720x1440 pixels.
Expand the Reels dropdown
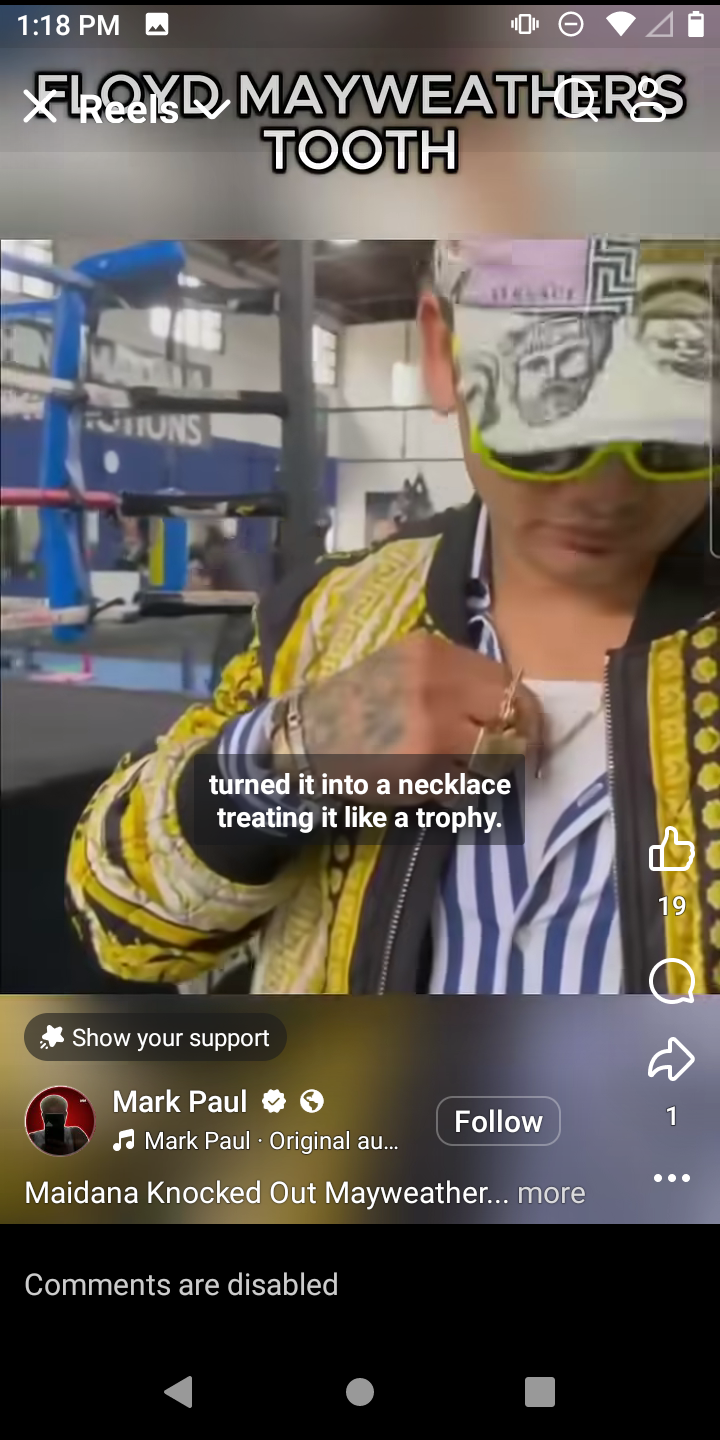(x=214, y=108)
